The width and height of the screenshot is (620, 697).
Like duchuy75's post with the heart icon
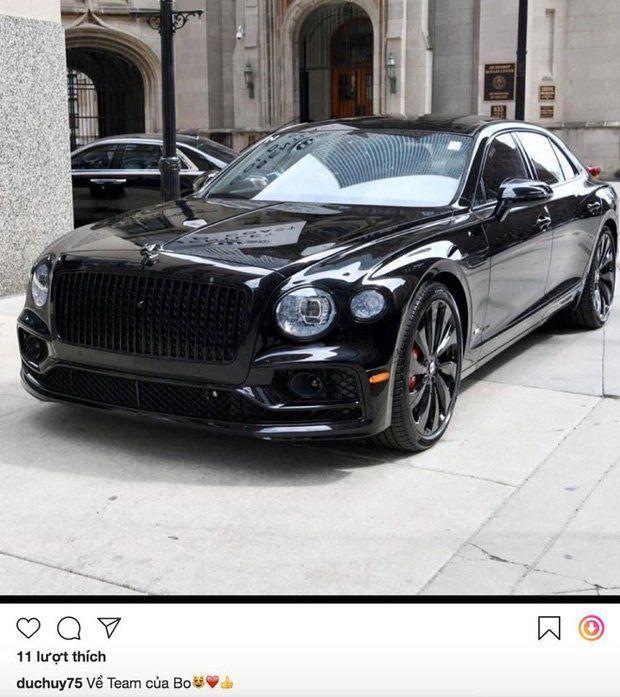pyautogui.click(x=28, y=628)
